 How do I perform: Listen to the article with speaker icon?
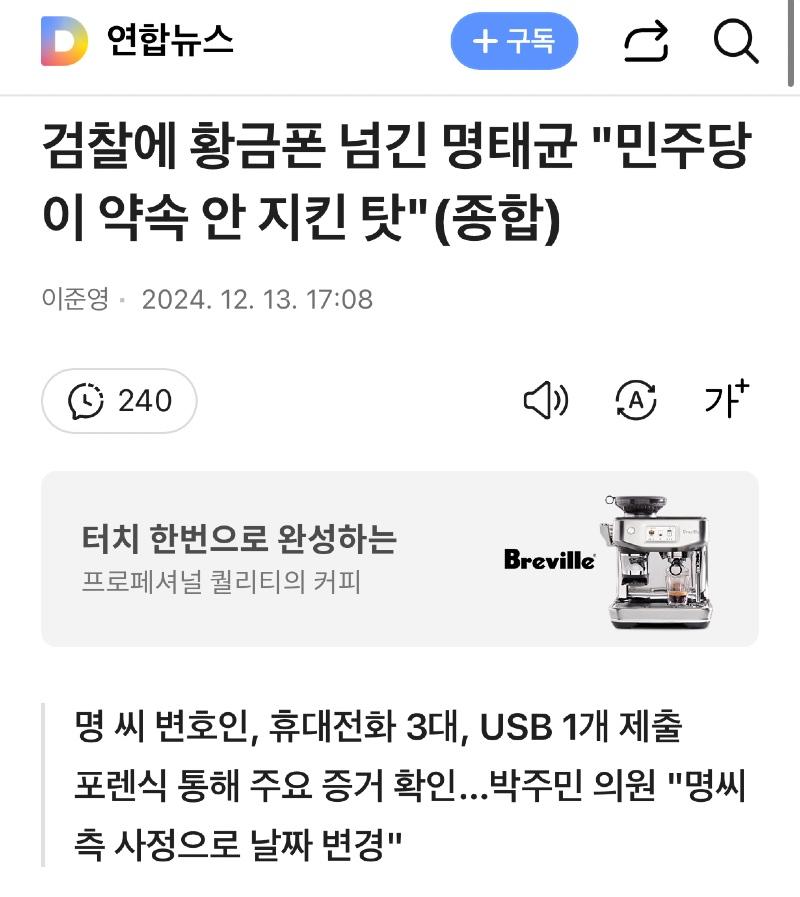tap(546, 401)
